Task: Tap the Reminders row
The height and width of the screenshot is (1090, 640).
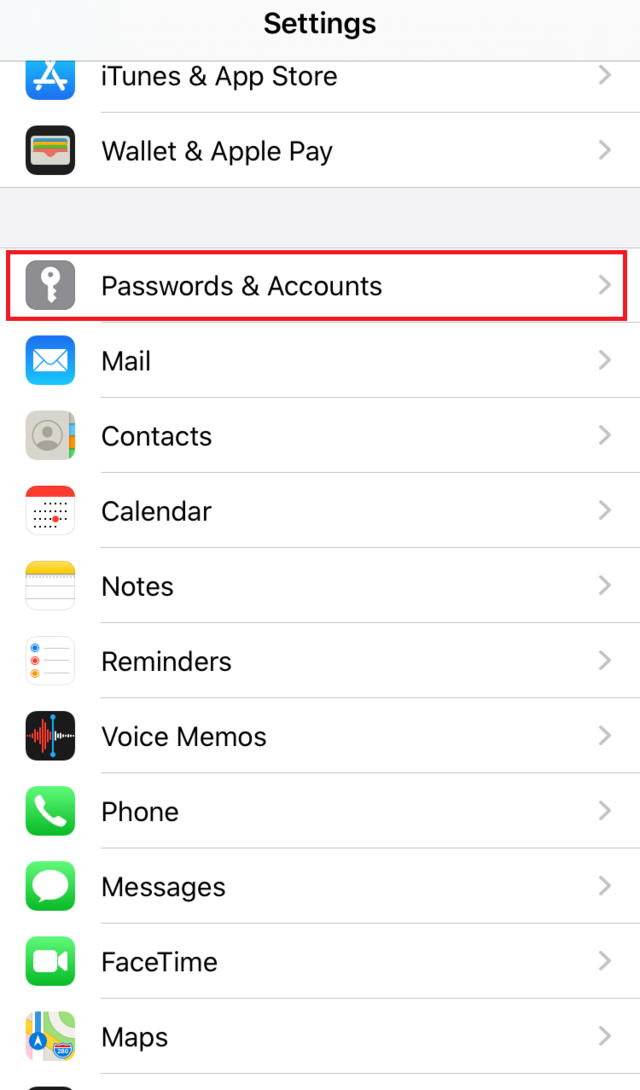Action: (320, 661)
